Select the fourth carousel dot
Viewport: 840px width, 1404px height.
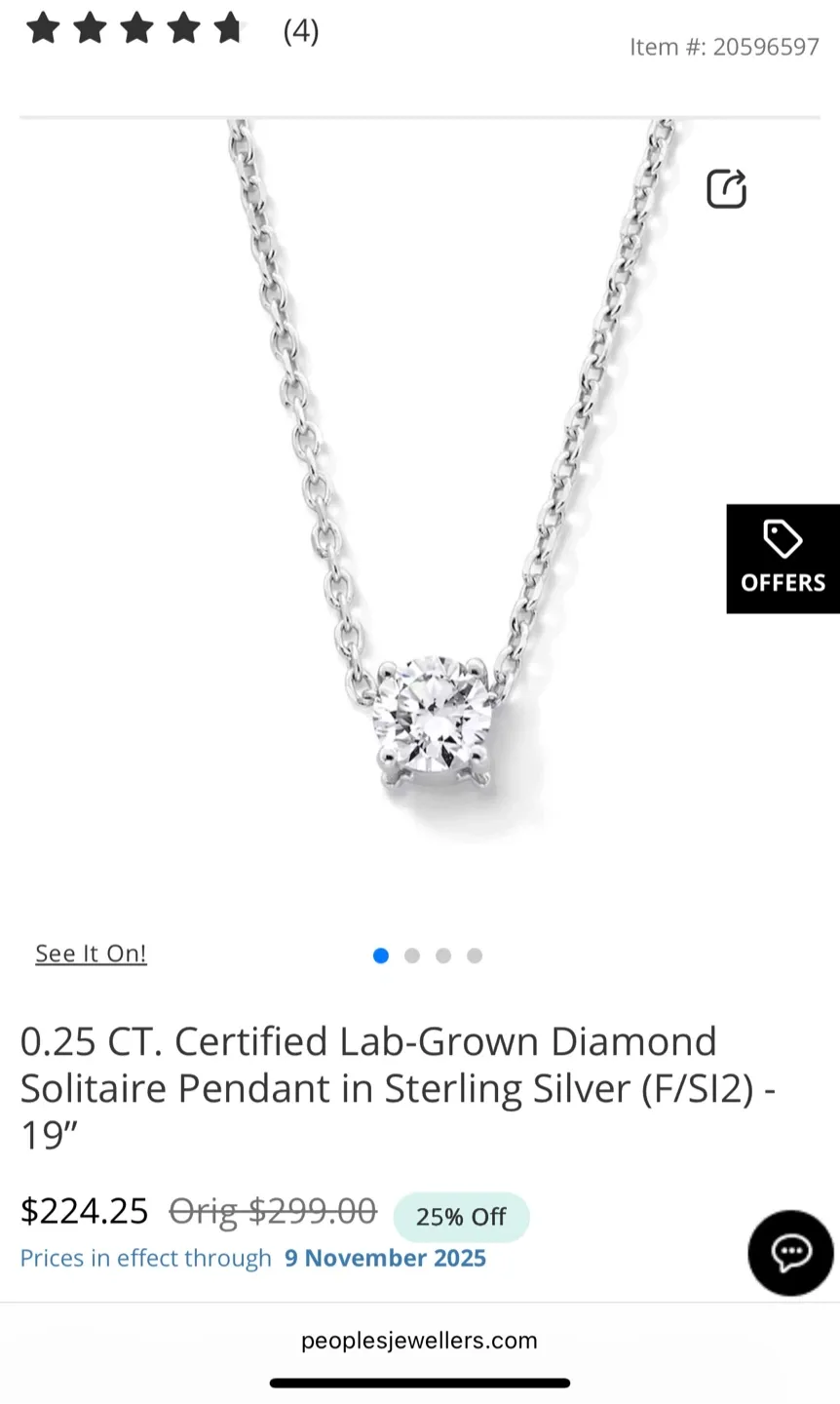[x=475, y=955]
